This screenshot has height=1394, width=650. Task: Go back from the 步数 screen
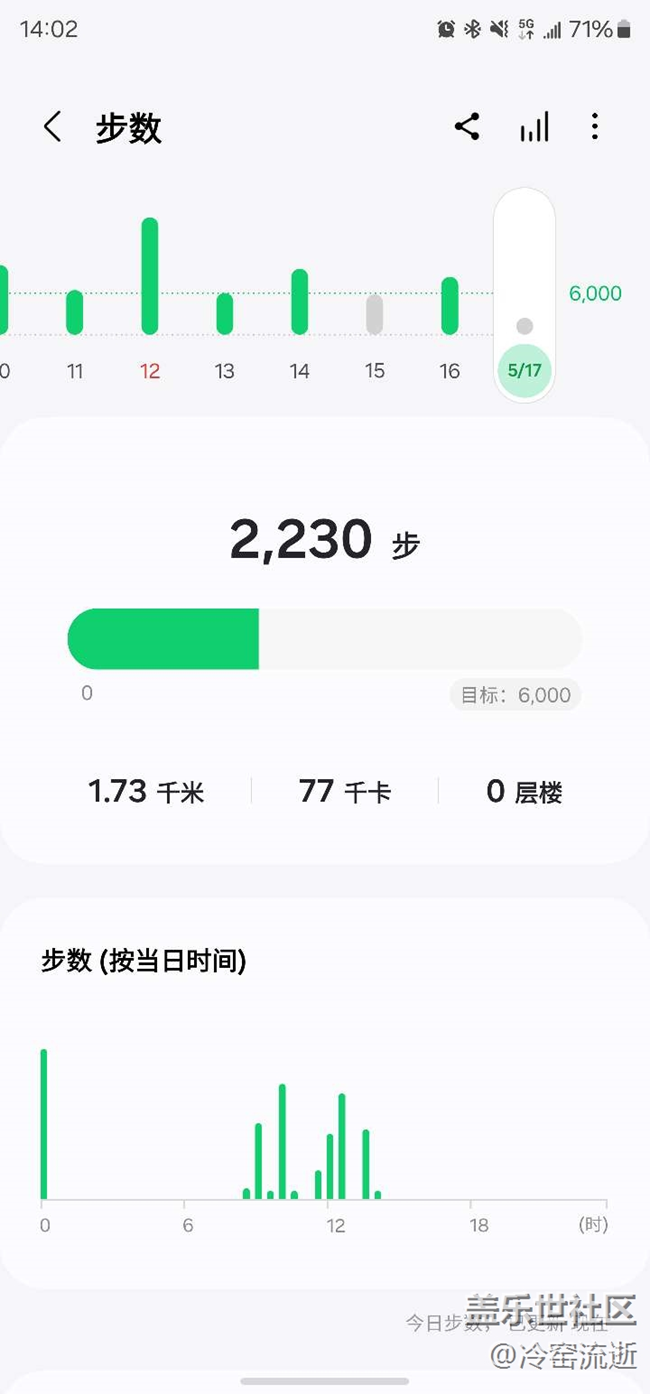coord(53,127)
